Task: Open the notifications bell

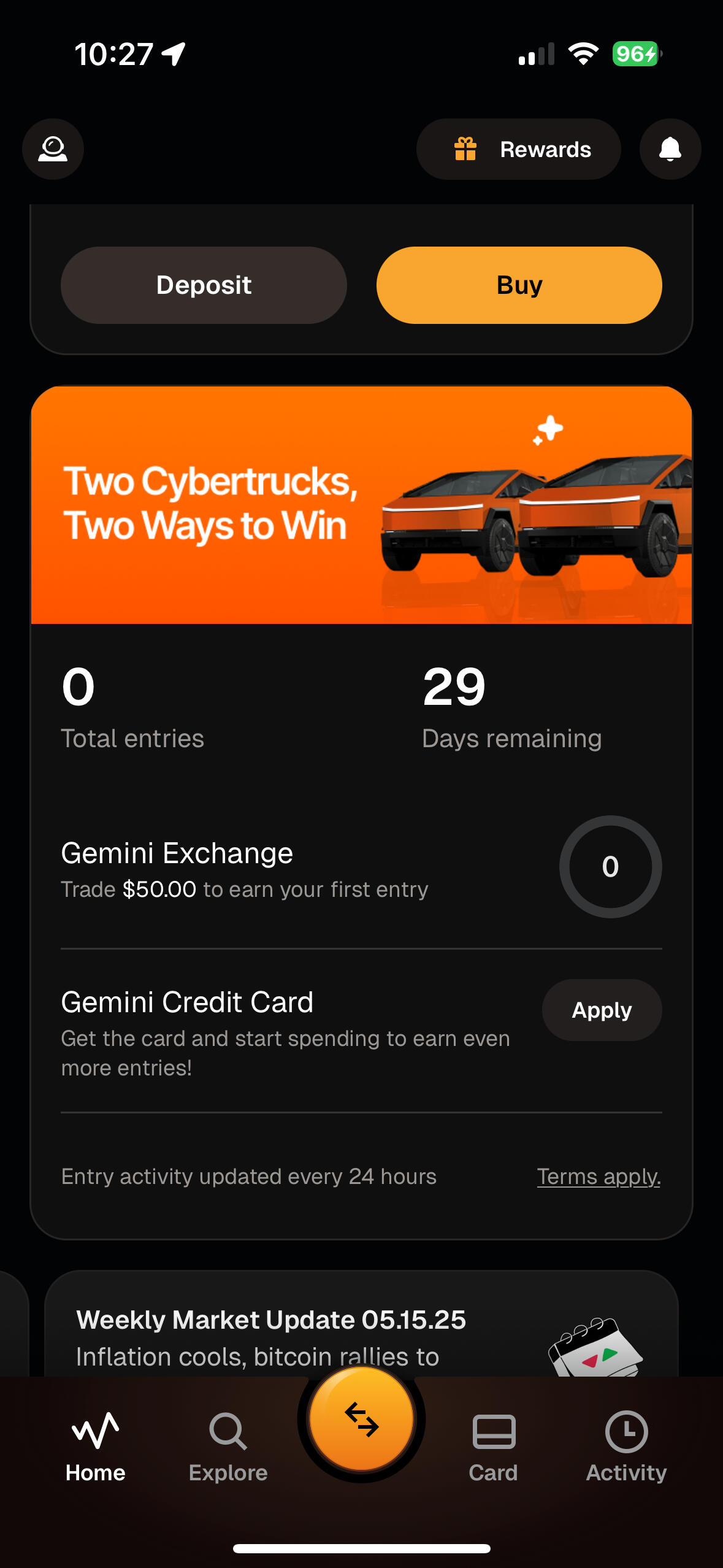Action: click(x=670, y=149)
